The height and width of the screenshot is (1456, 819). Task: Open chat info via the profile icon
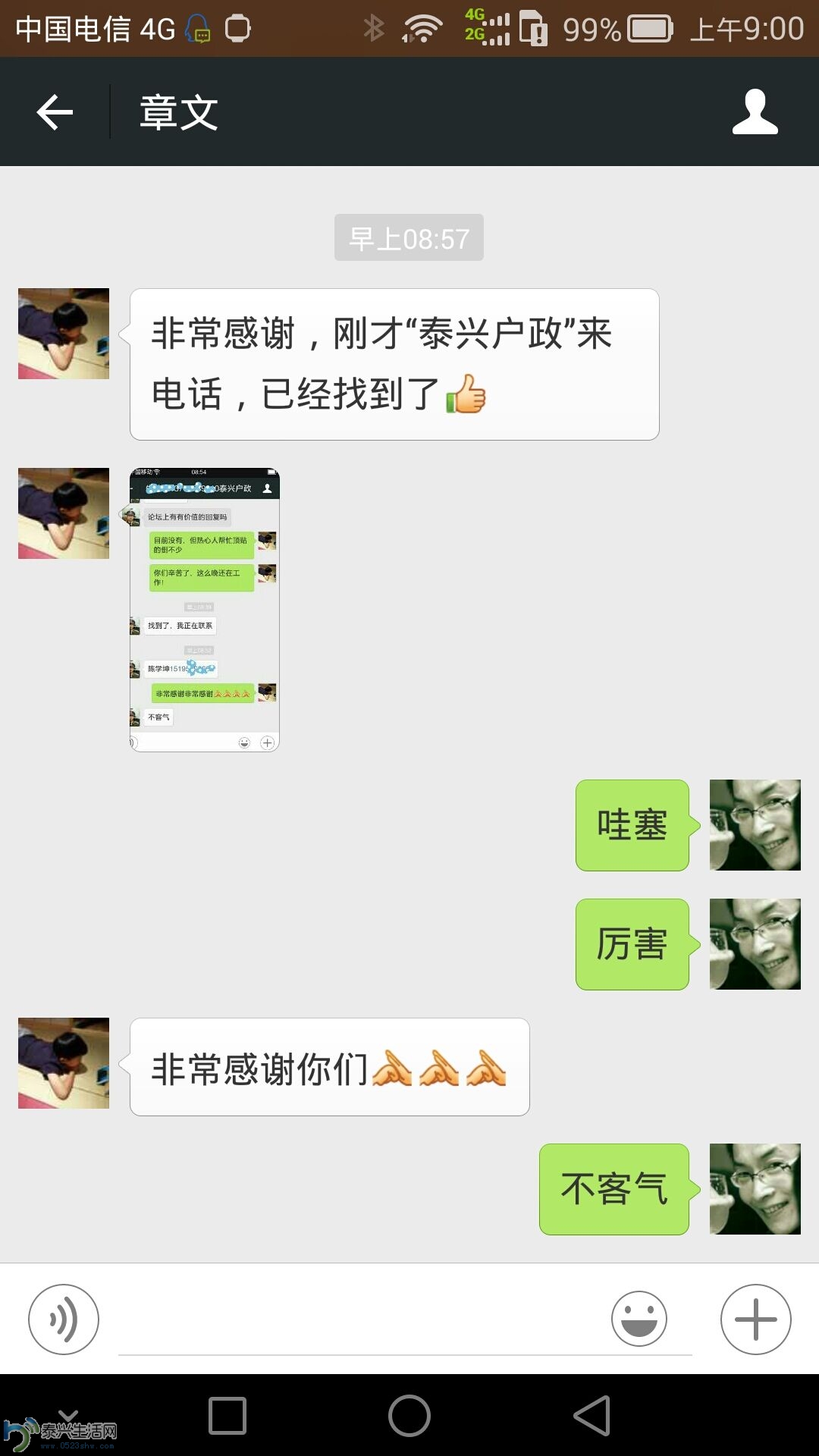tap(755, 112)
